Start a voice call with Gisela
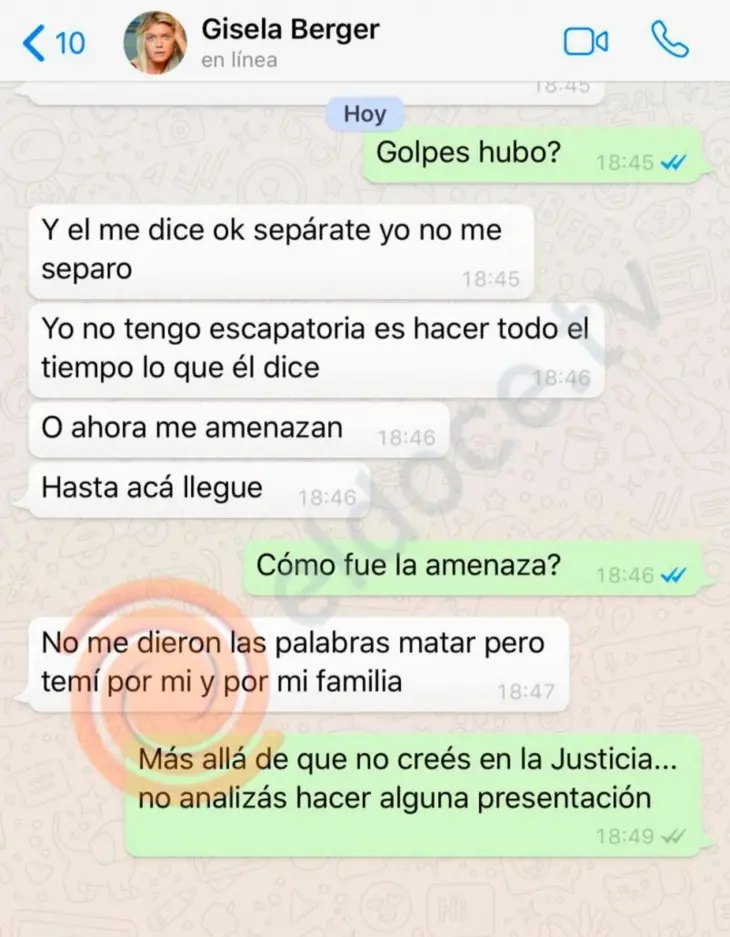Screen dimensions: 730x937 point(668,41)
